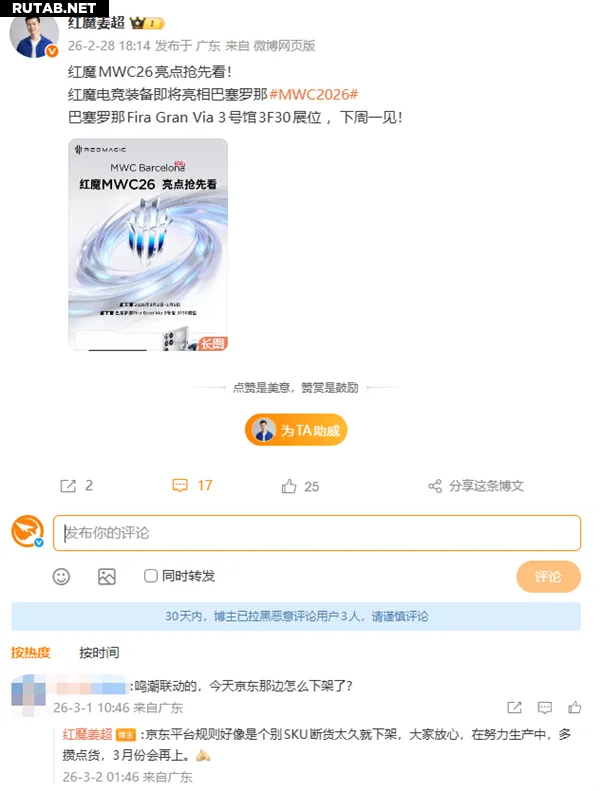This screenshot has width=600, height=791.
Task: Tap the 为TA助威 button
Action: pyautogui.click(x=296, y=430)
